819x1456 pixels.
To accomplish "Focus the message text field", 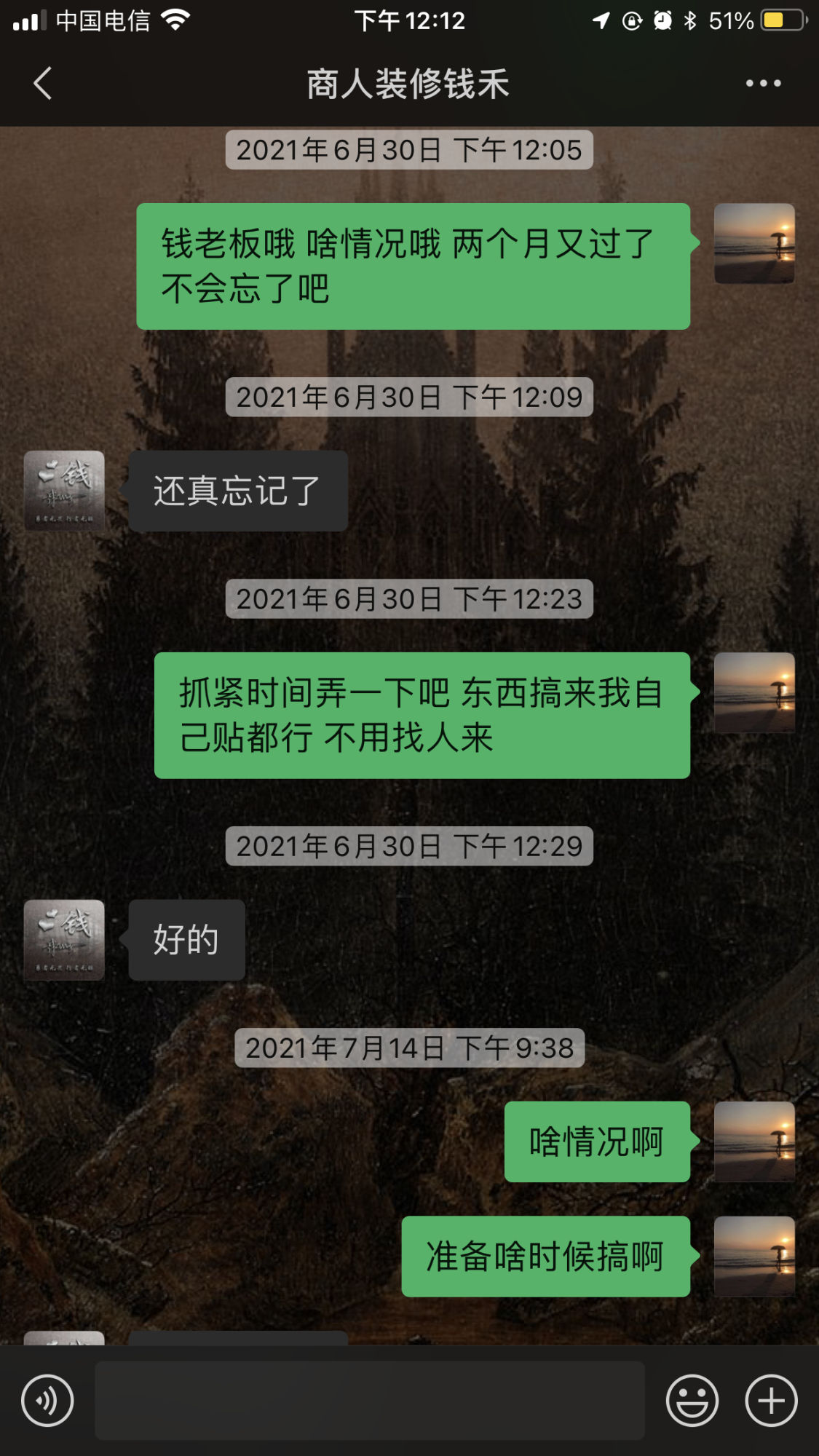I will (x=370, y=1400).
